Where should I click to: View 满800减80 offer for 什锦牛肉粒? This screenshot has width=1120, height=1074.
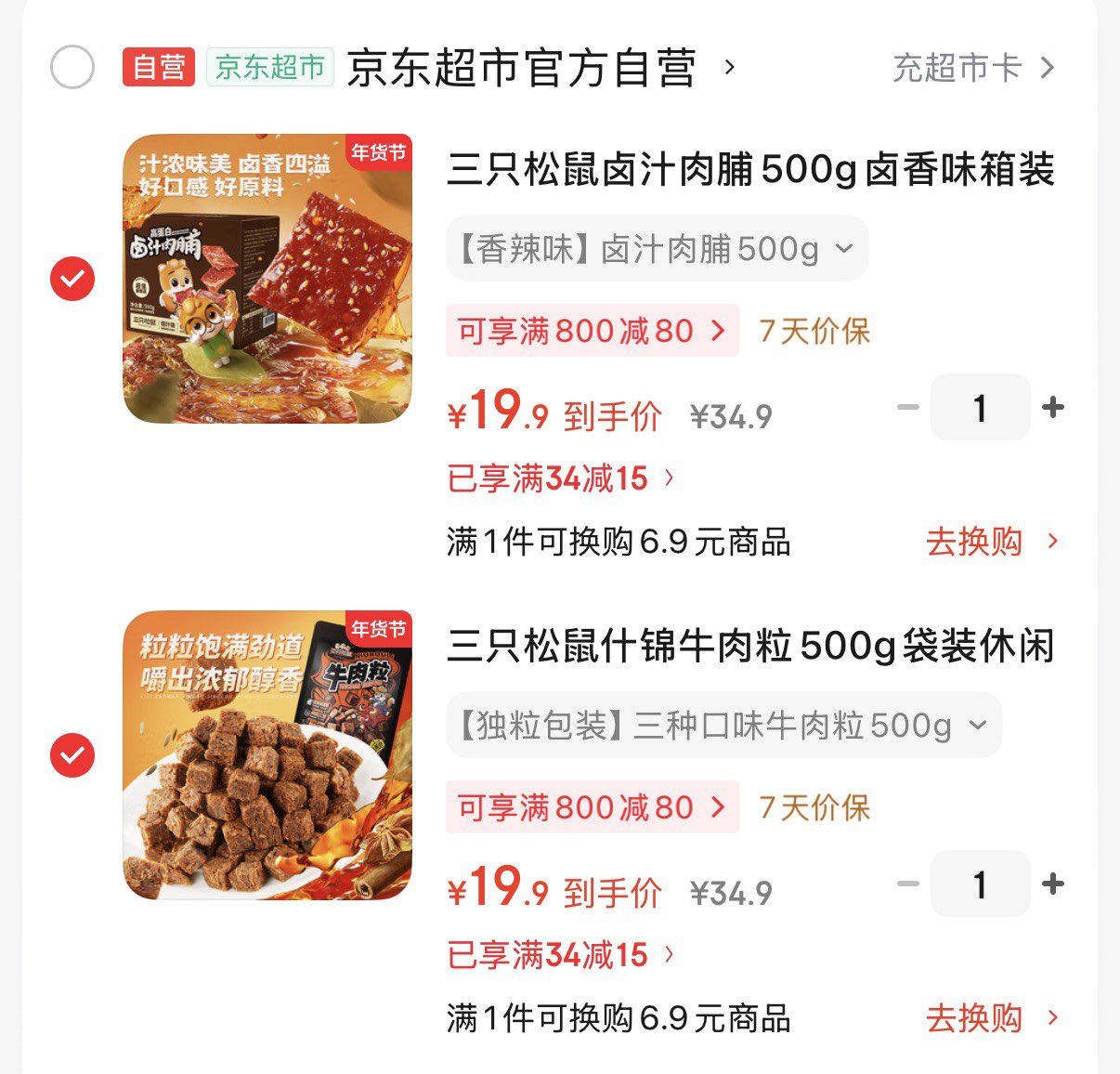pos(592,807)
